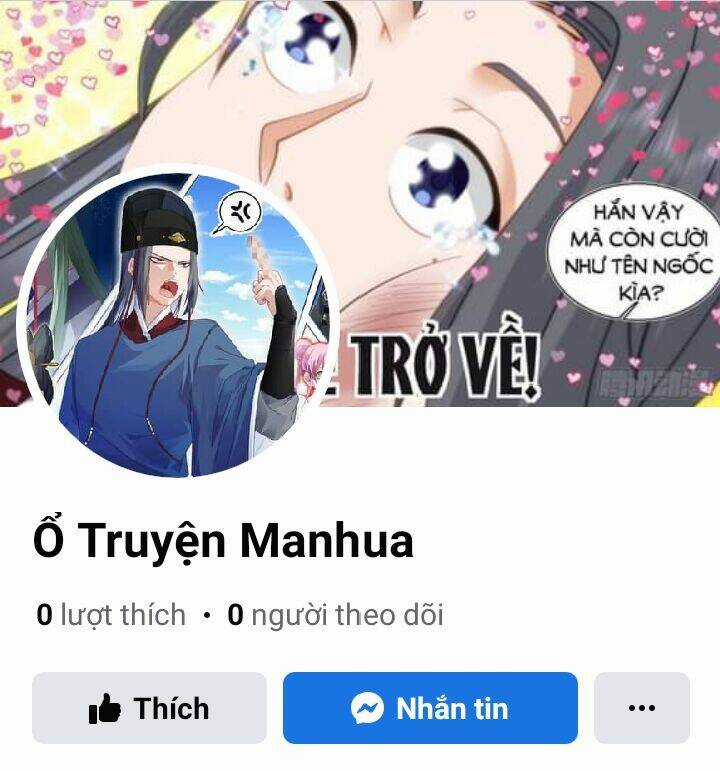Toggle the page like state via Thích

[150, 709]
